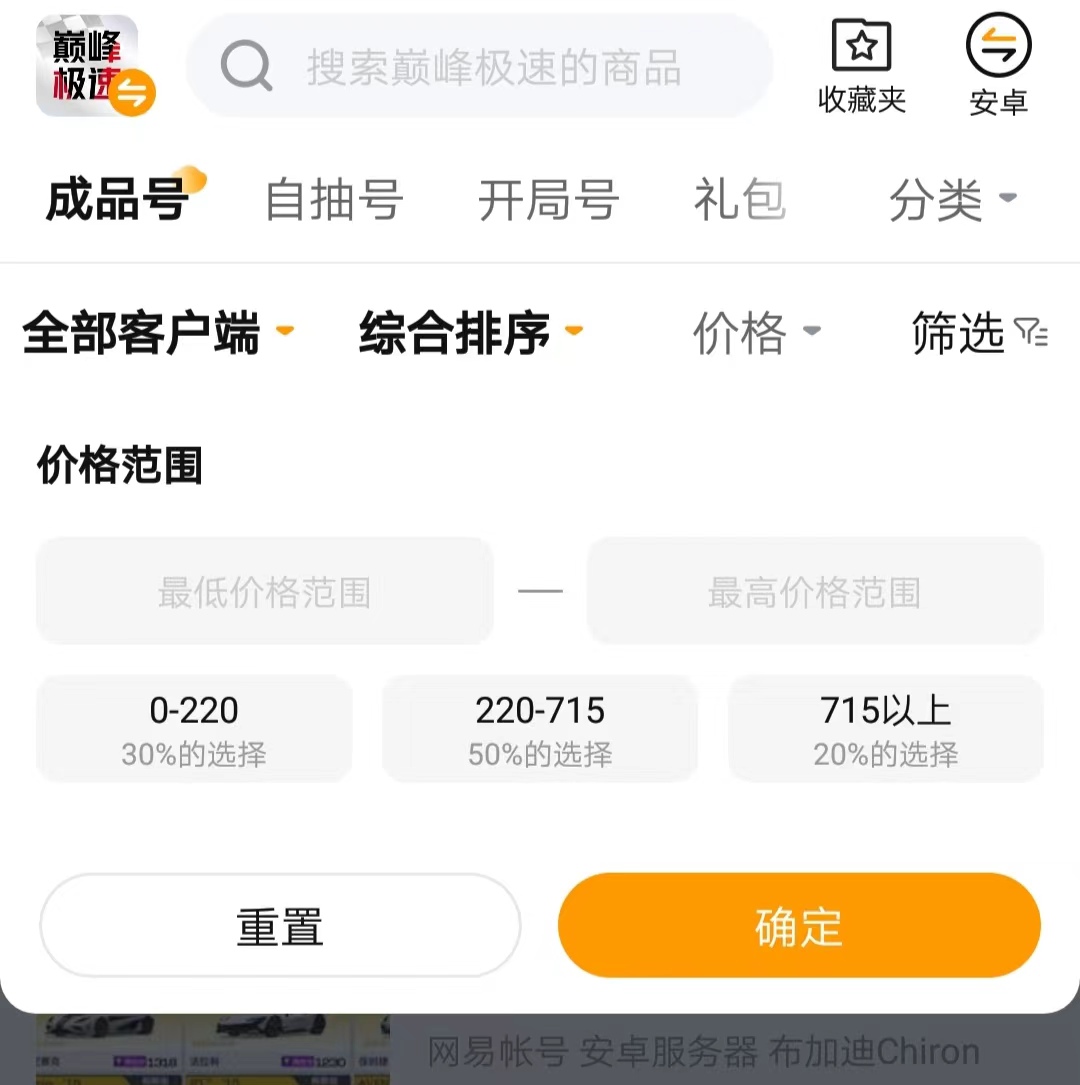Image resolution: width=1080 pixels, height=1085 pixels.
Task: Choose the 220-715 price range chip
Action: pos(540,728)
